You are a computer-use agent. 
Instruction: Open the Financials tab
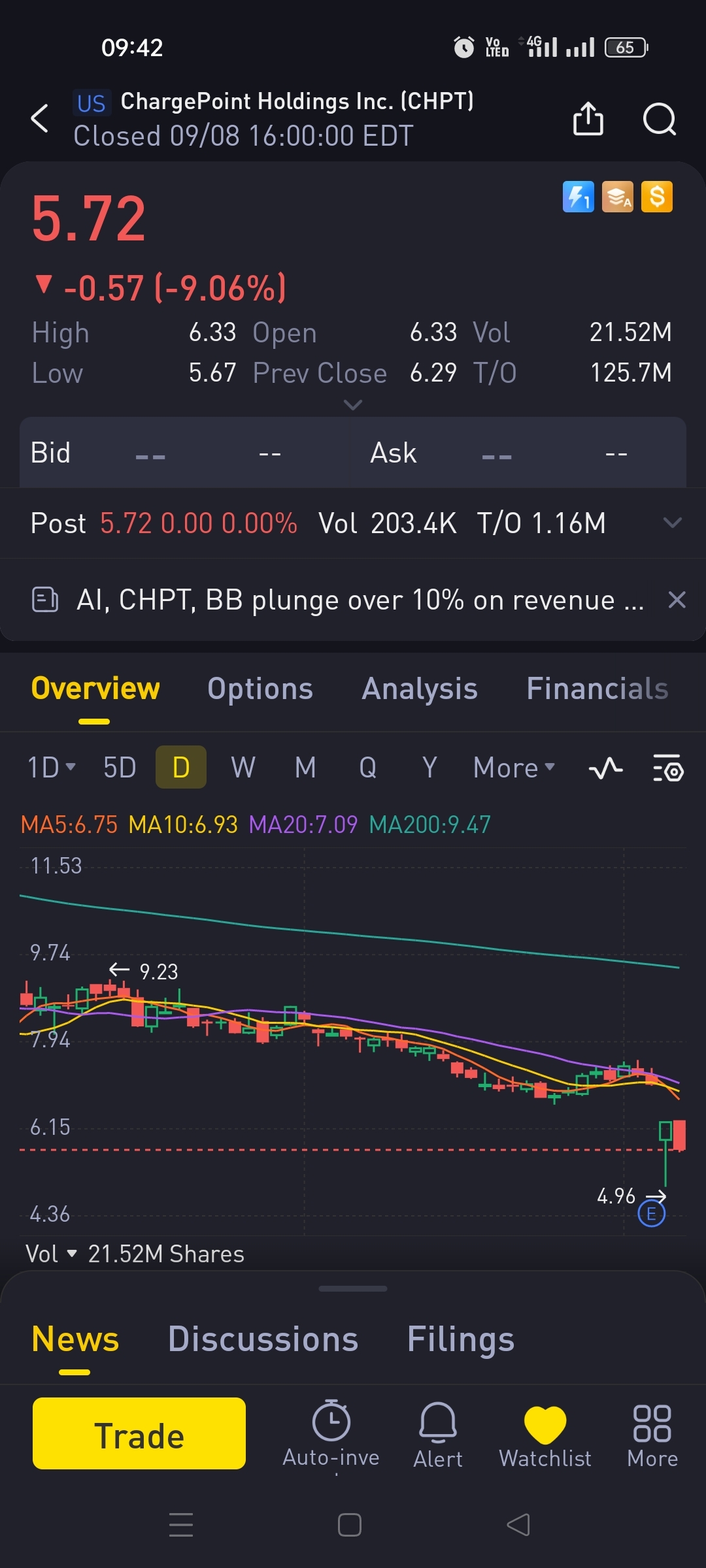click(x=597, y=689)
